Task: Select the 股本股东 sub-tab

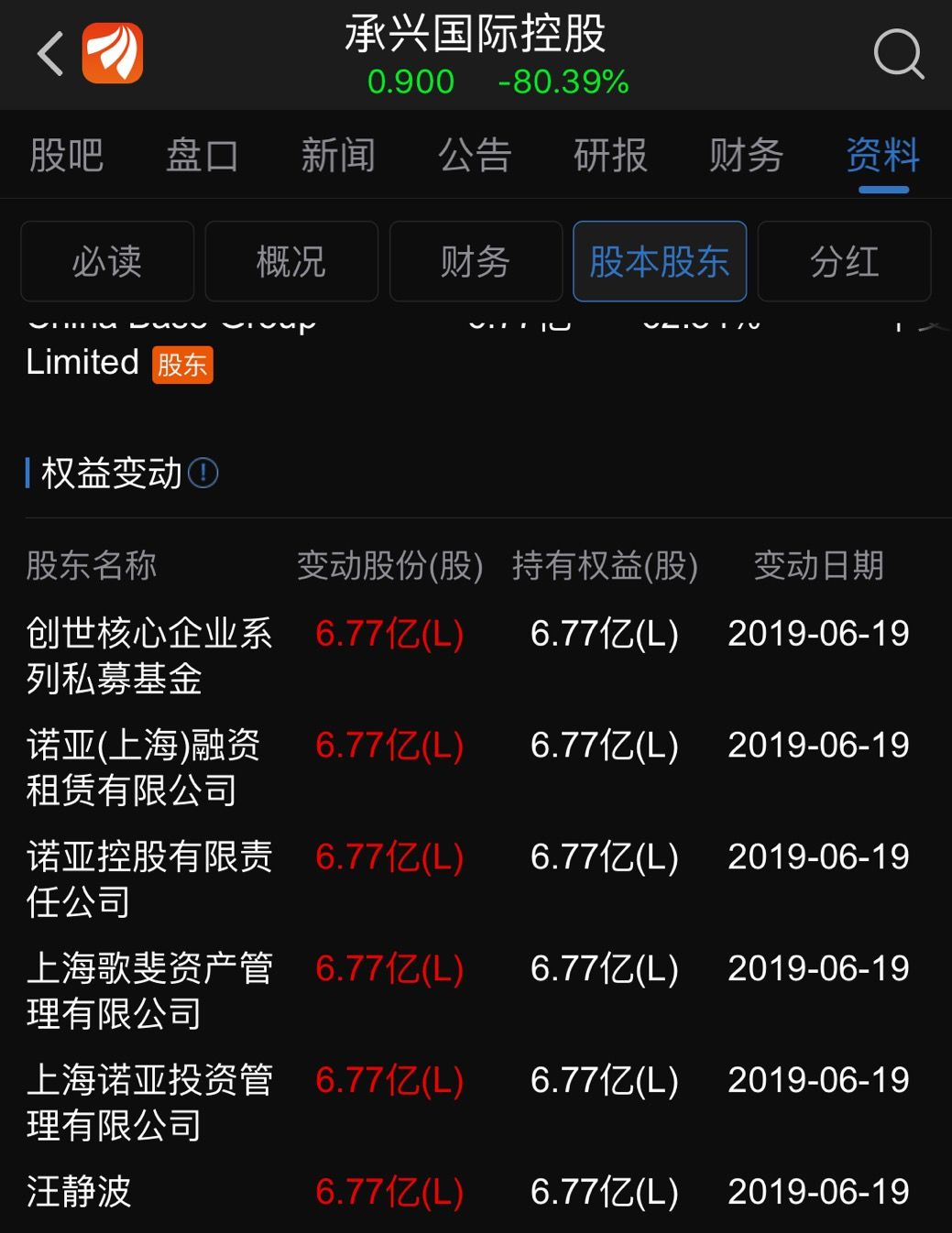Action: (660, 262)
